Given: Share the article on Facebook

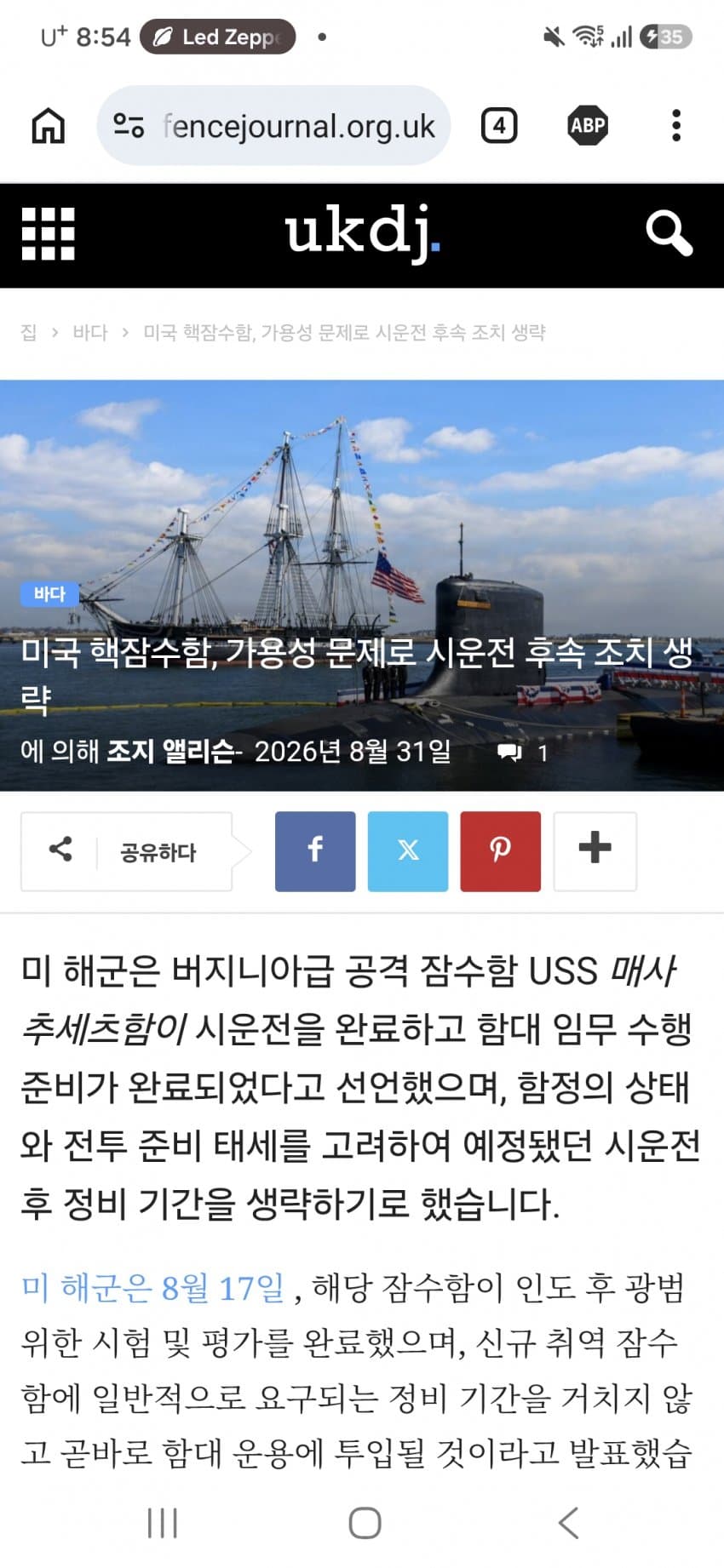Looking at the screenshot, I should 315,851.
